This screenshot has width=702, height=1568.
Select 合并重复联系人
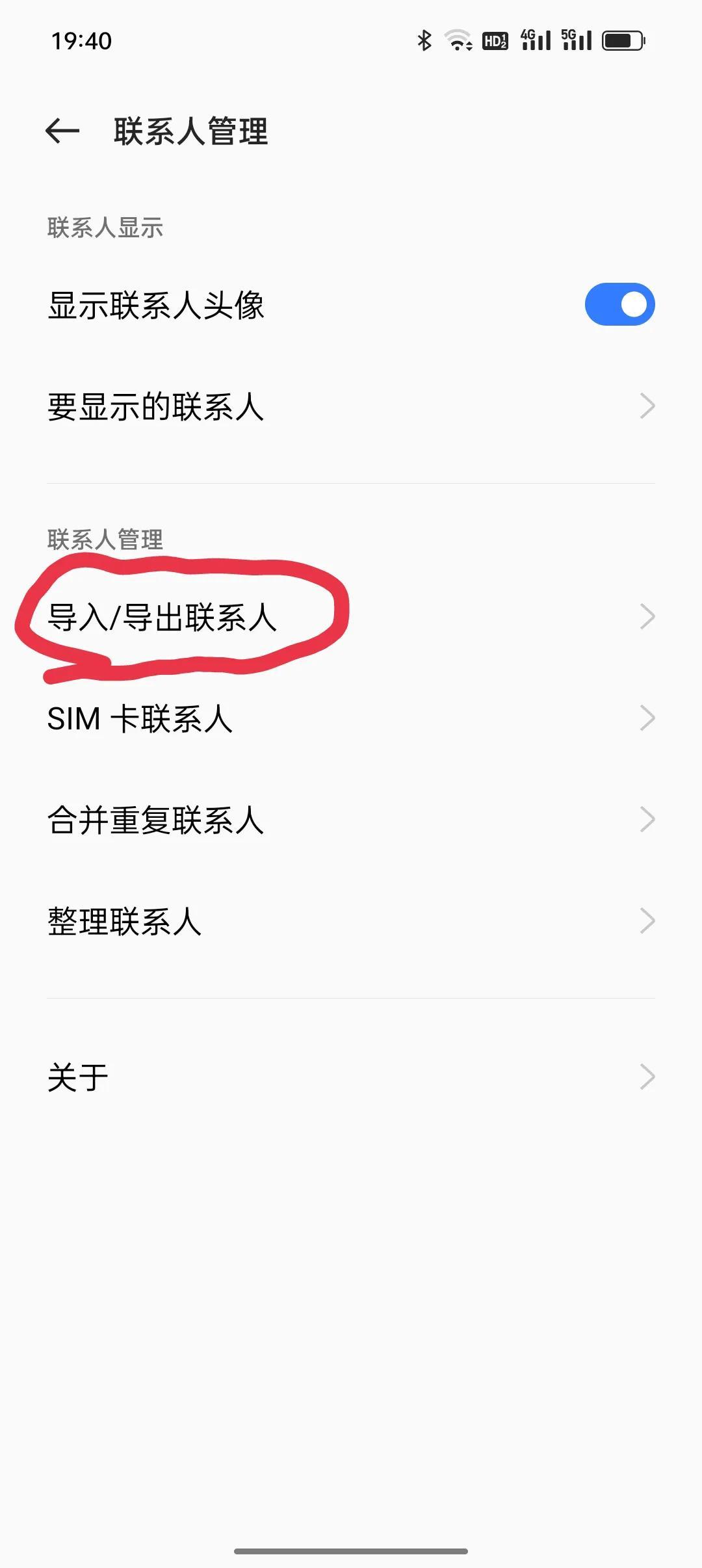351,820
